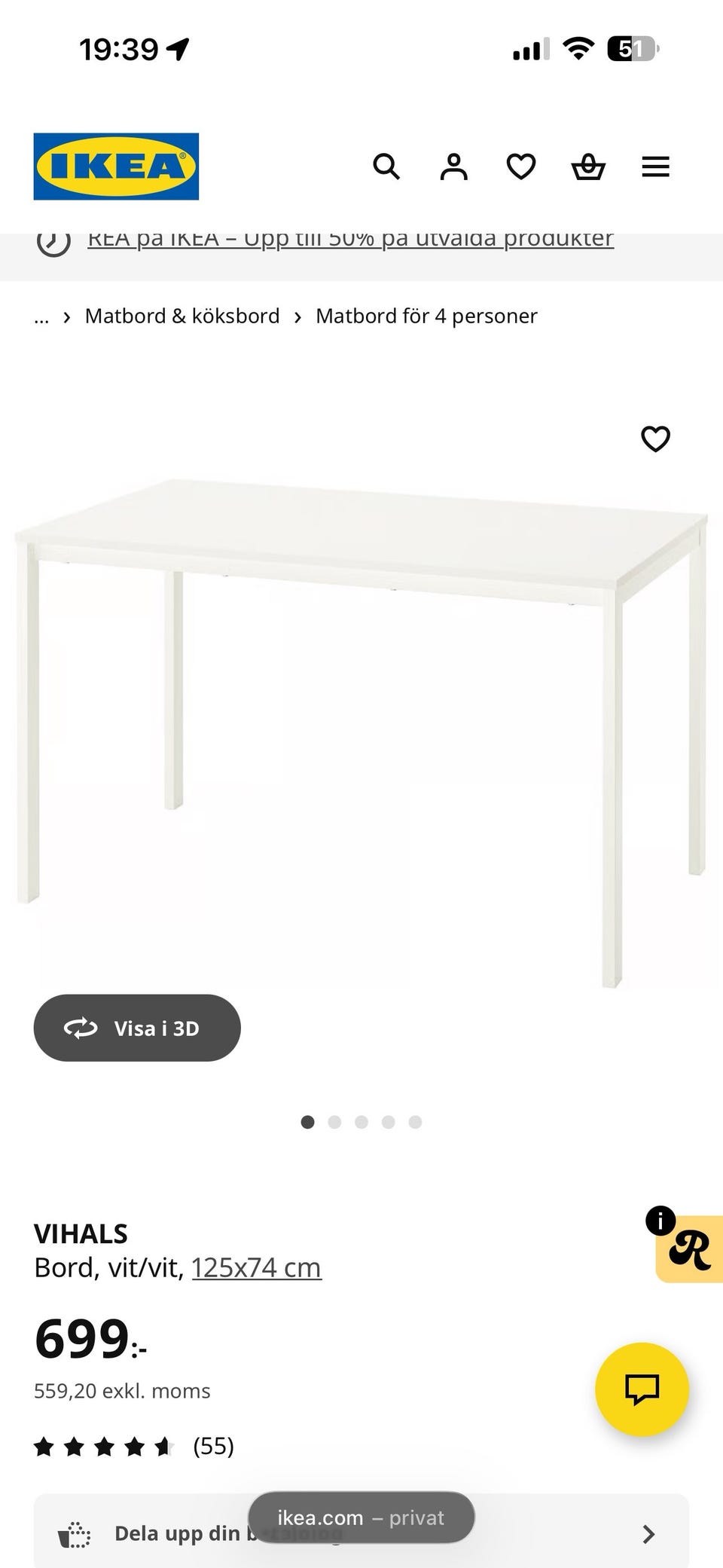This screenshot has height=1568, width=723.
Task: Open the 125x74 cm size link
Action: tap(256, 1267)
